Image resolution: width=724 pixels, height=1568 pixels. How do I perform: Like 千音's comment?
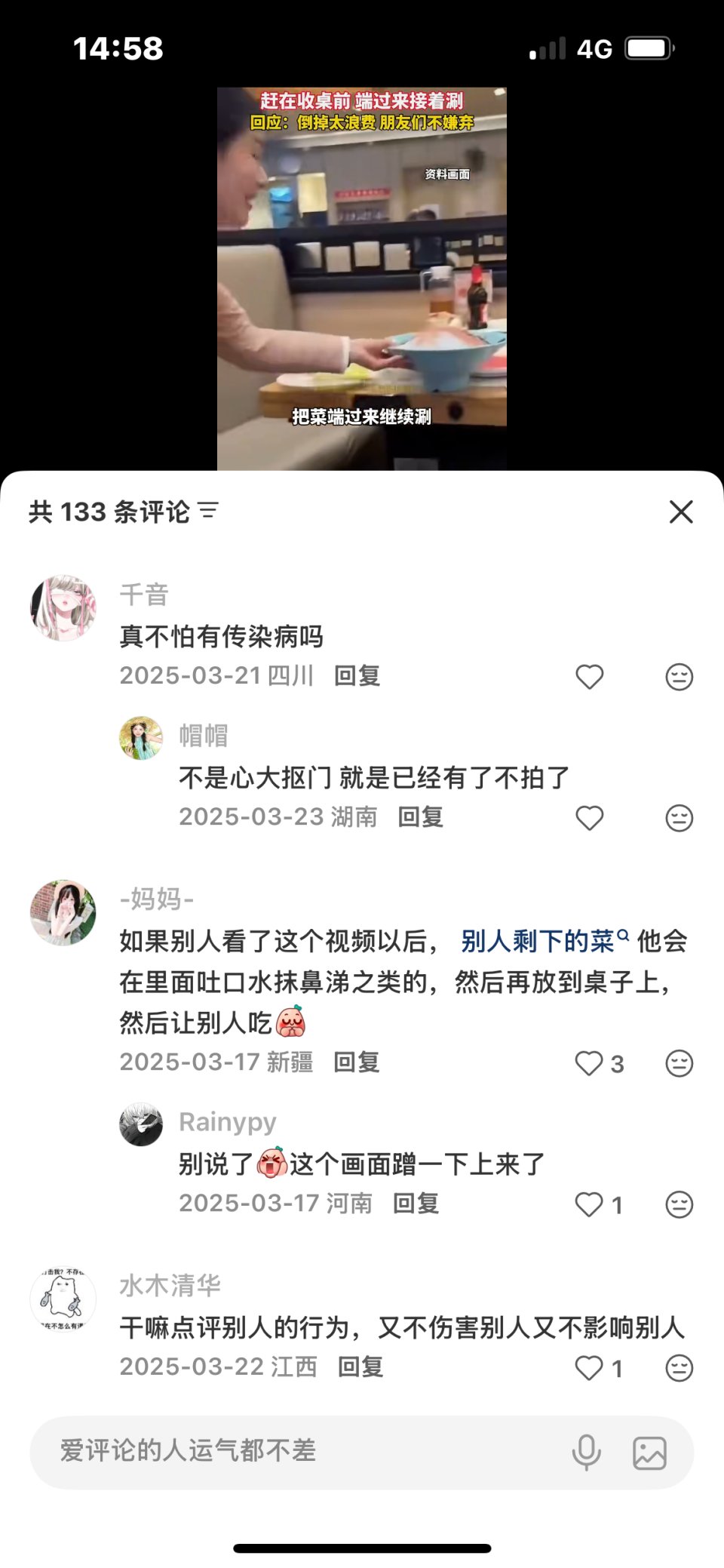click(x=589, y=676)
